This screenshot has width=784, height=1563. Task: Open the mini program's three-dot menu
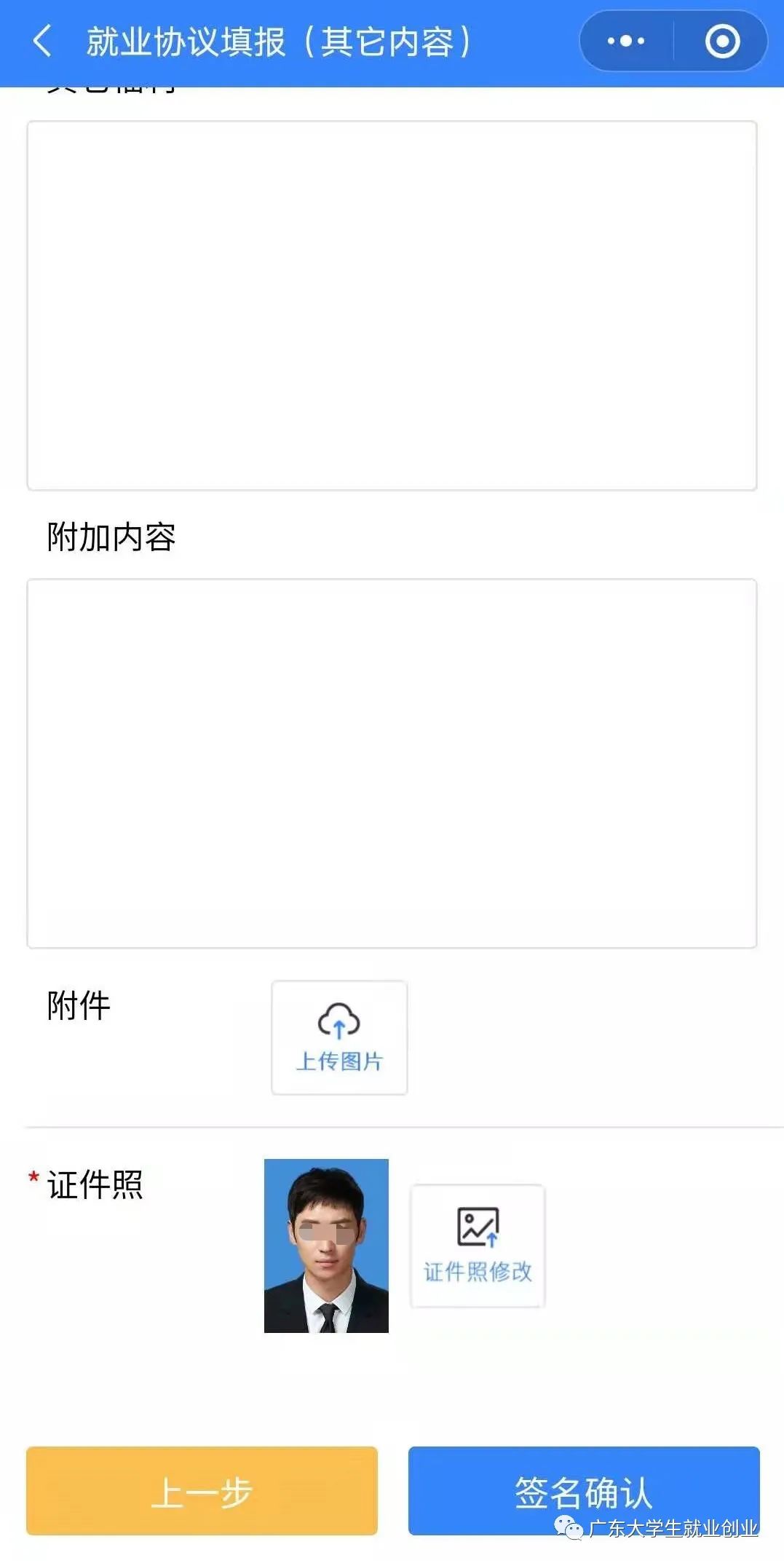(x=626, y=41)
